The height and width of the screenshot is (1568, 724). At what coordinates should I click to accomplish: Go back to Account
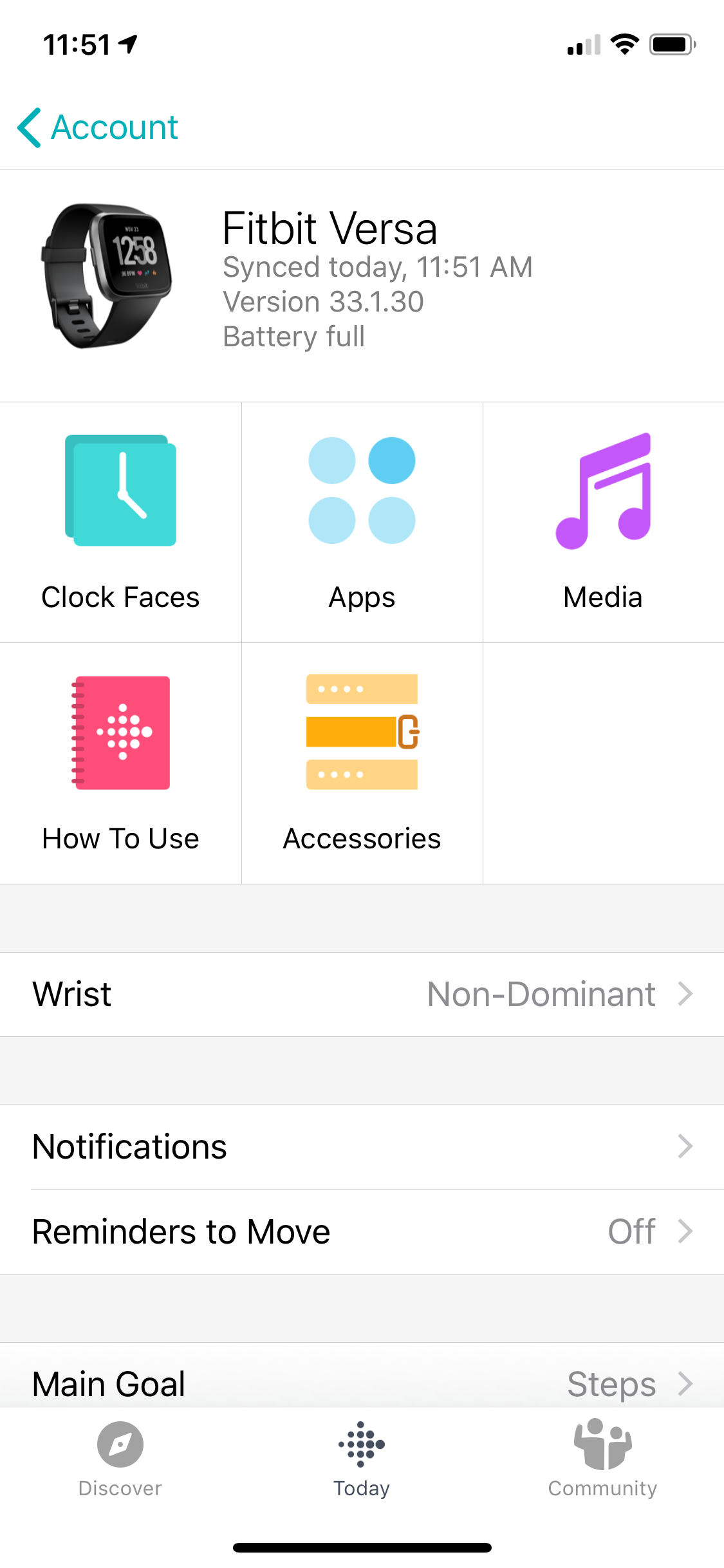point(98,127)
